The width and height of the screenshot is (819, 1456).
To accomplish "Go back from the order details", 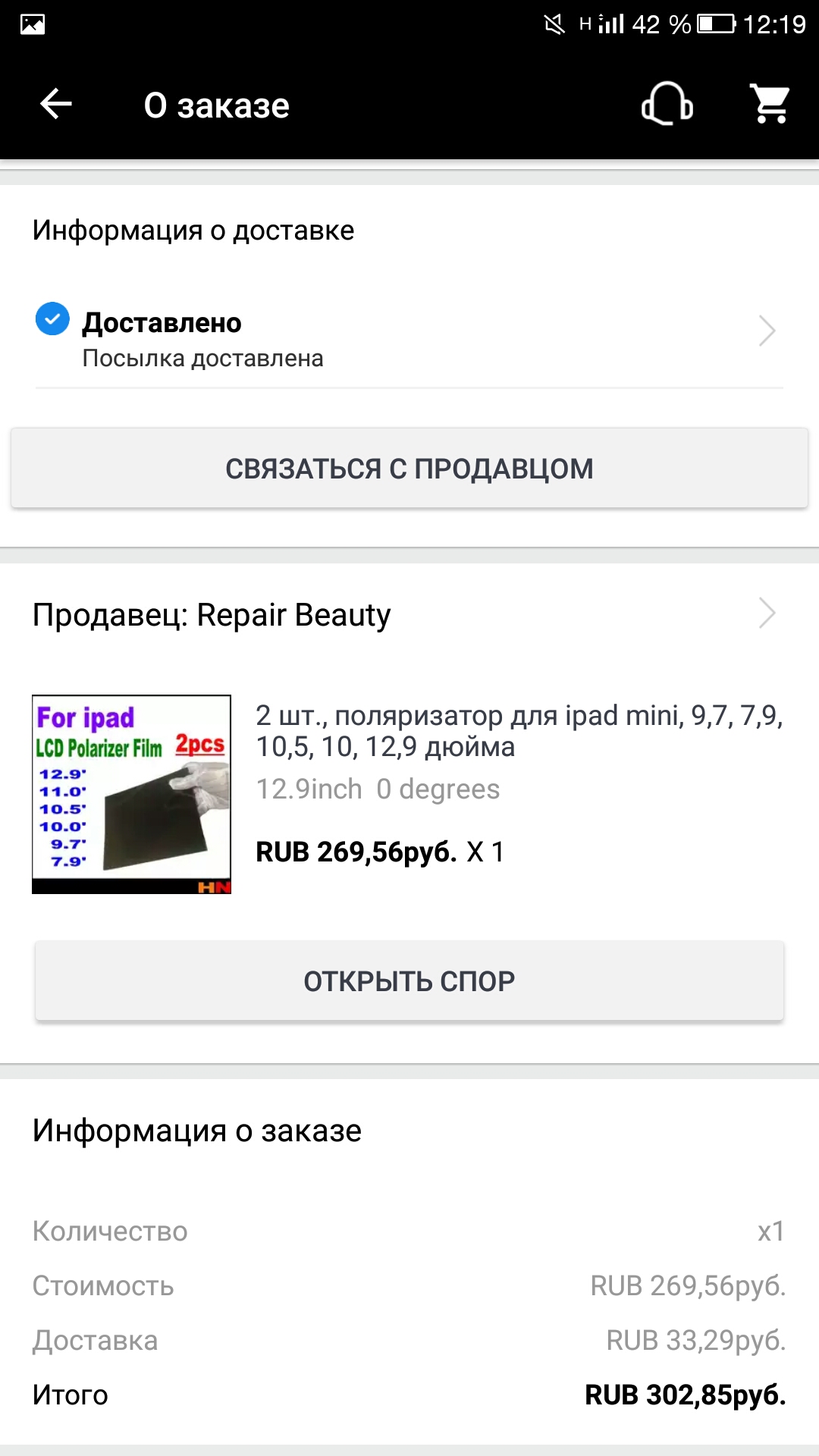I will tap(55, 104).
